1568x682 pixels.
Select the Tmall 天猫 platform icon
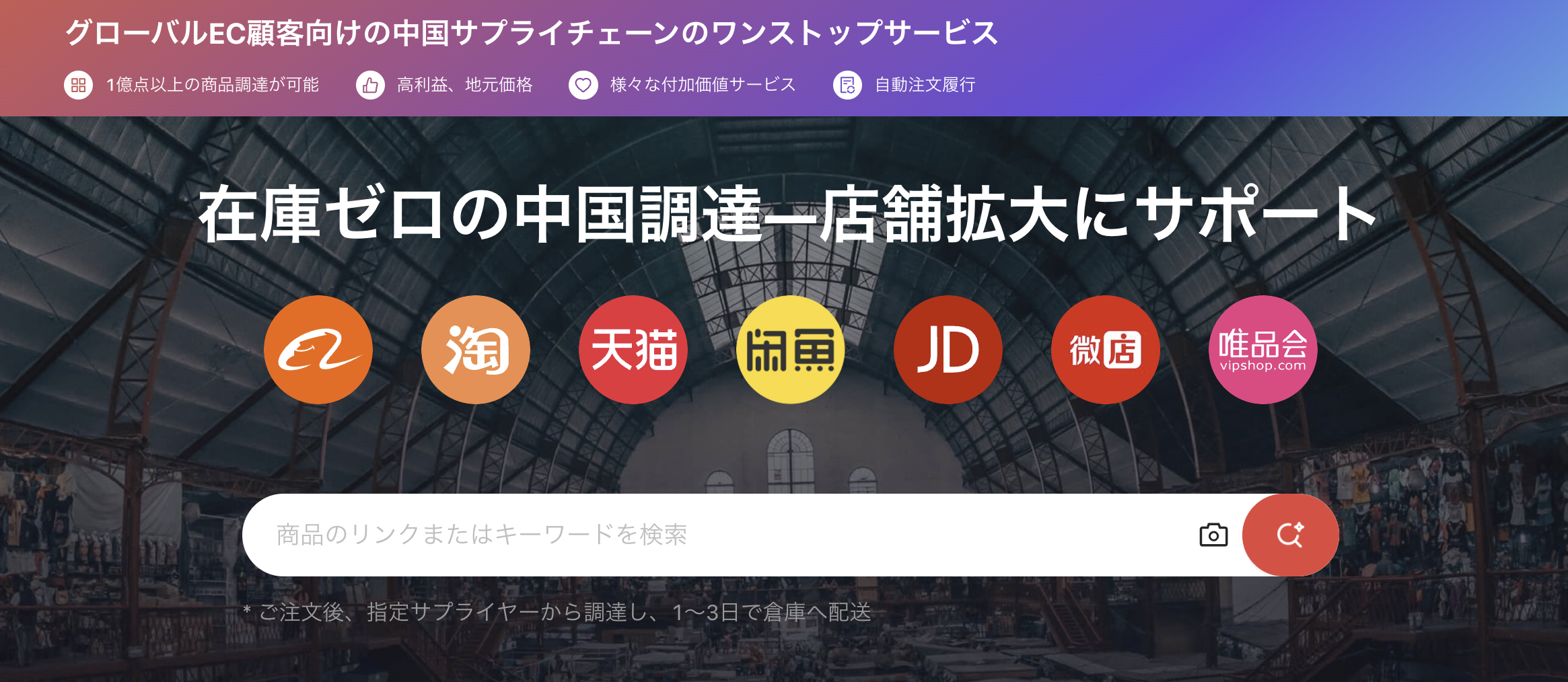point(633,350)
